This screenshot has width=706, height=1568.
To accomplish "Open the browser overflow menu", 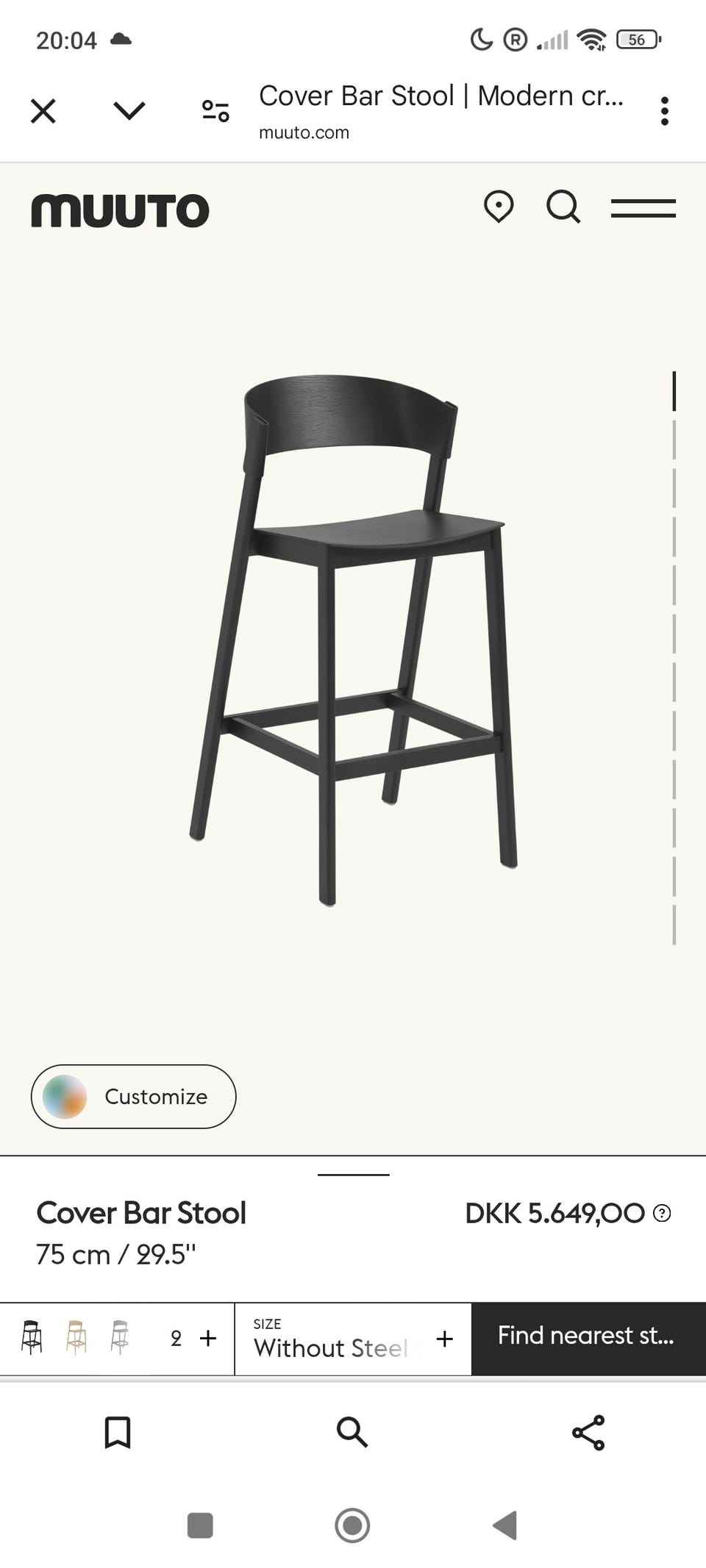I will pyautogui.click(x=664, y=112).
